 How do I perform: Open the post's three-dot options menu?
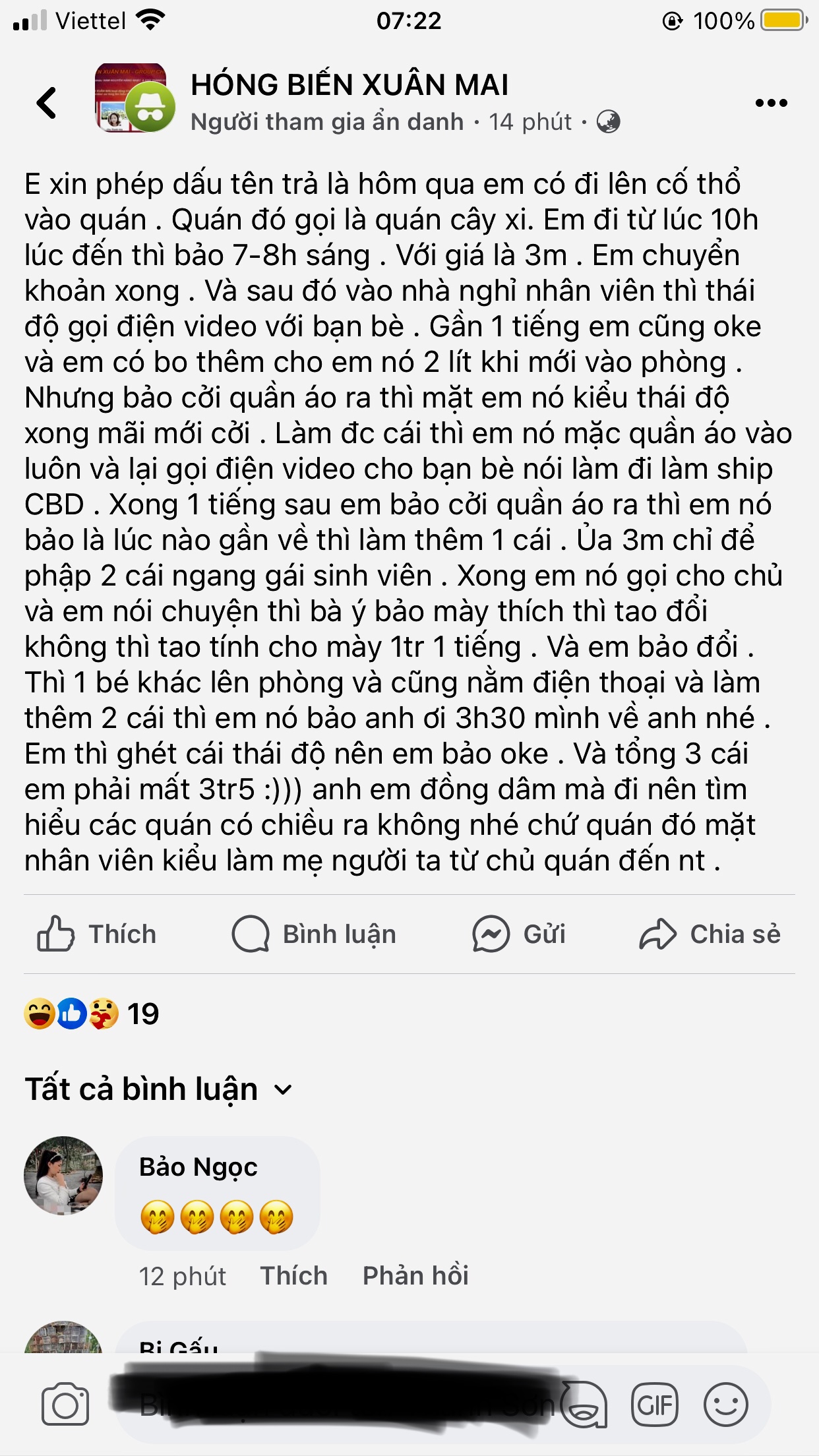pos(771,103)
